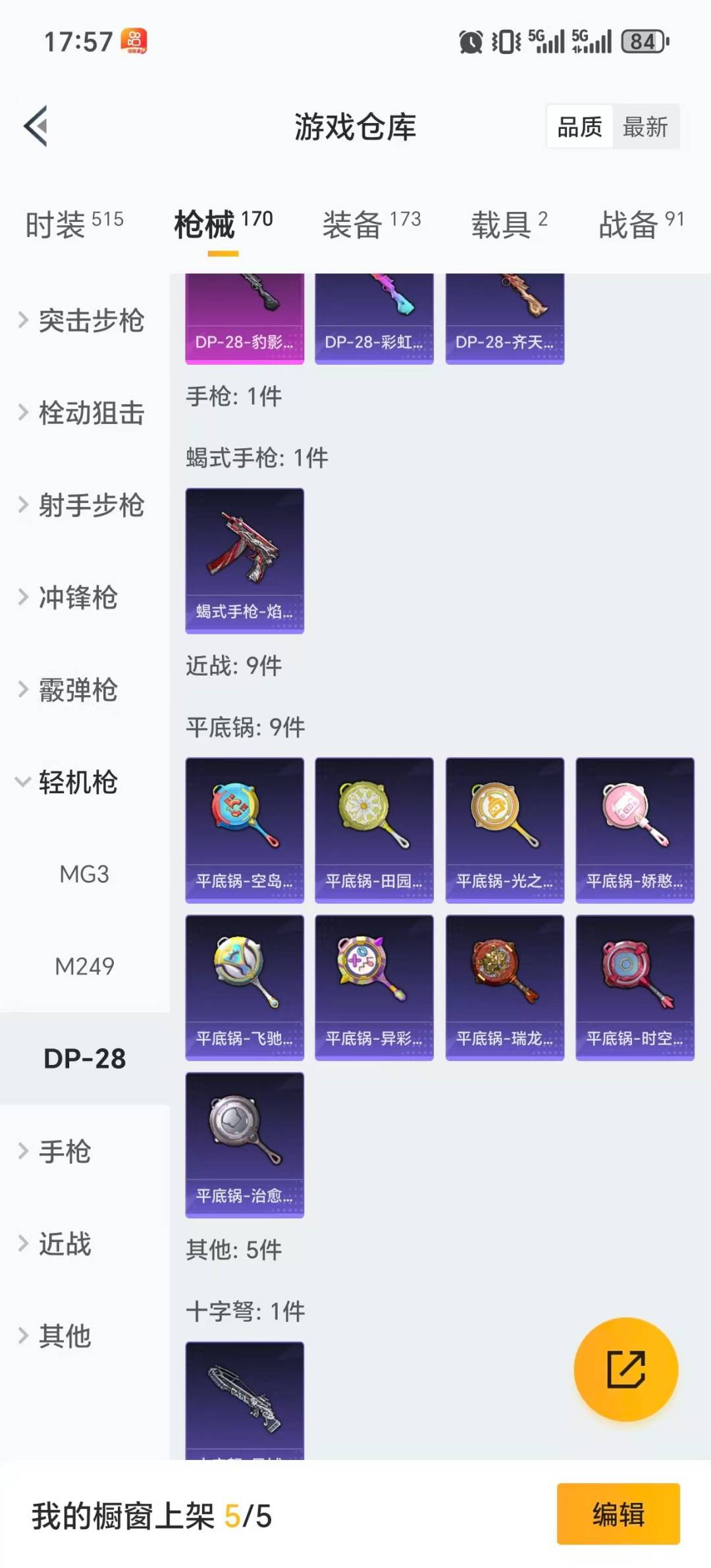The image size is (711, 1568).
Task: Select MG3 in the sidebar
Action: pyautogui.click(x=84, y=874)
